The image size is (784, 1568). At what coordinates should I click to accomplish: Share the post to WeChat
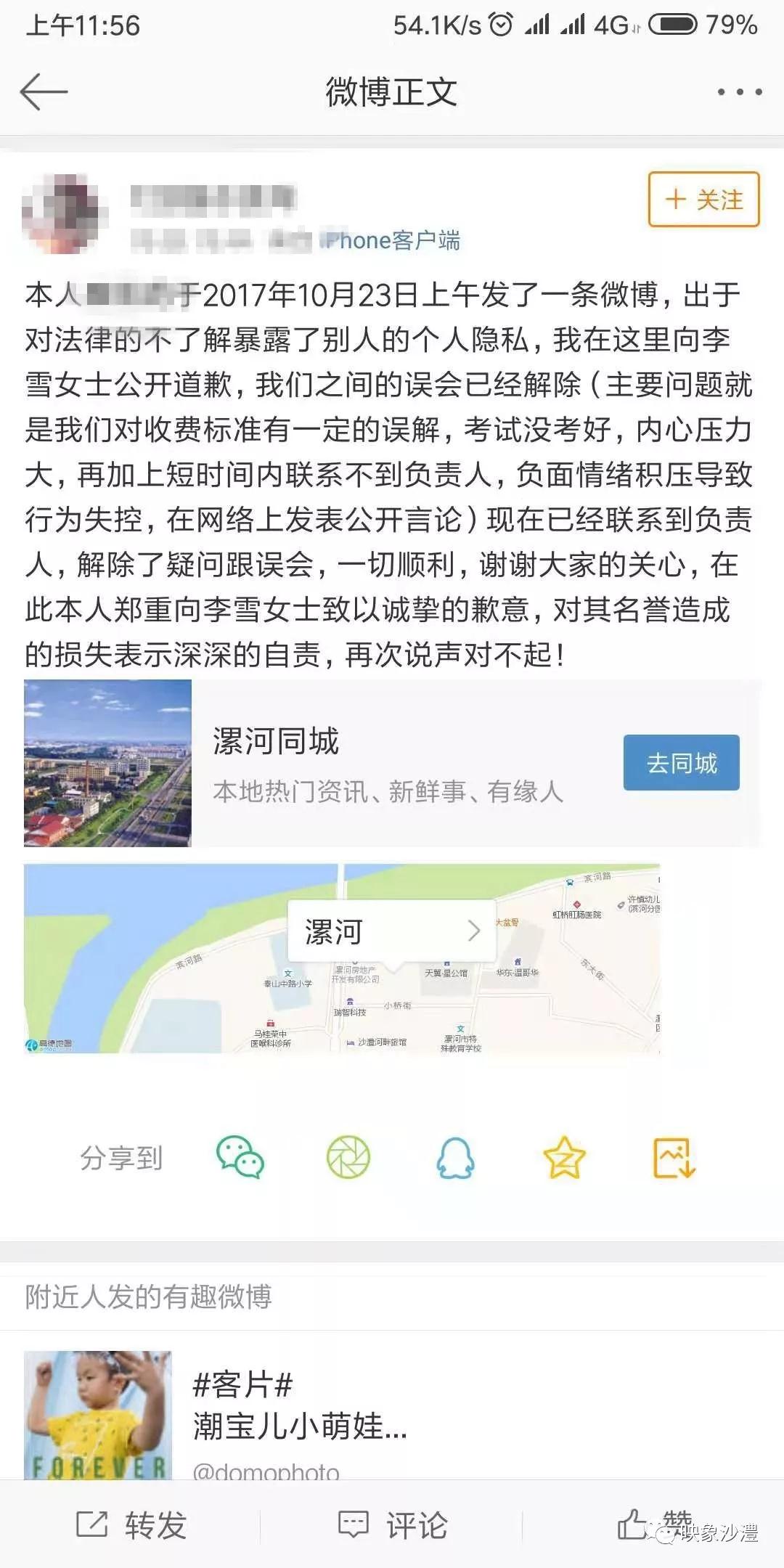point(240,1157)
